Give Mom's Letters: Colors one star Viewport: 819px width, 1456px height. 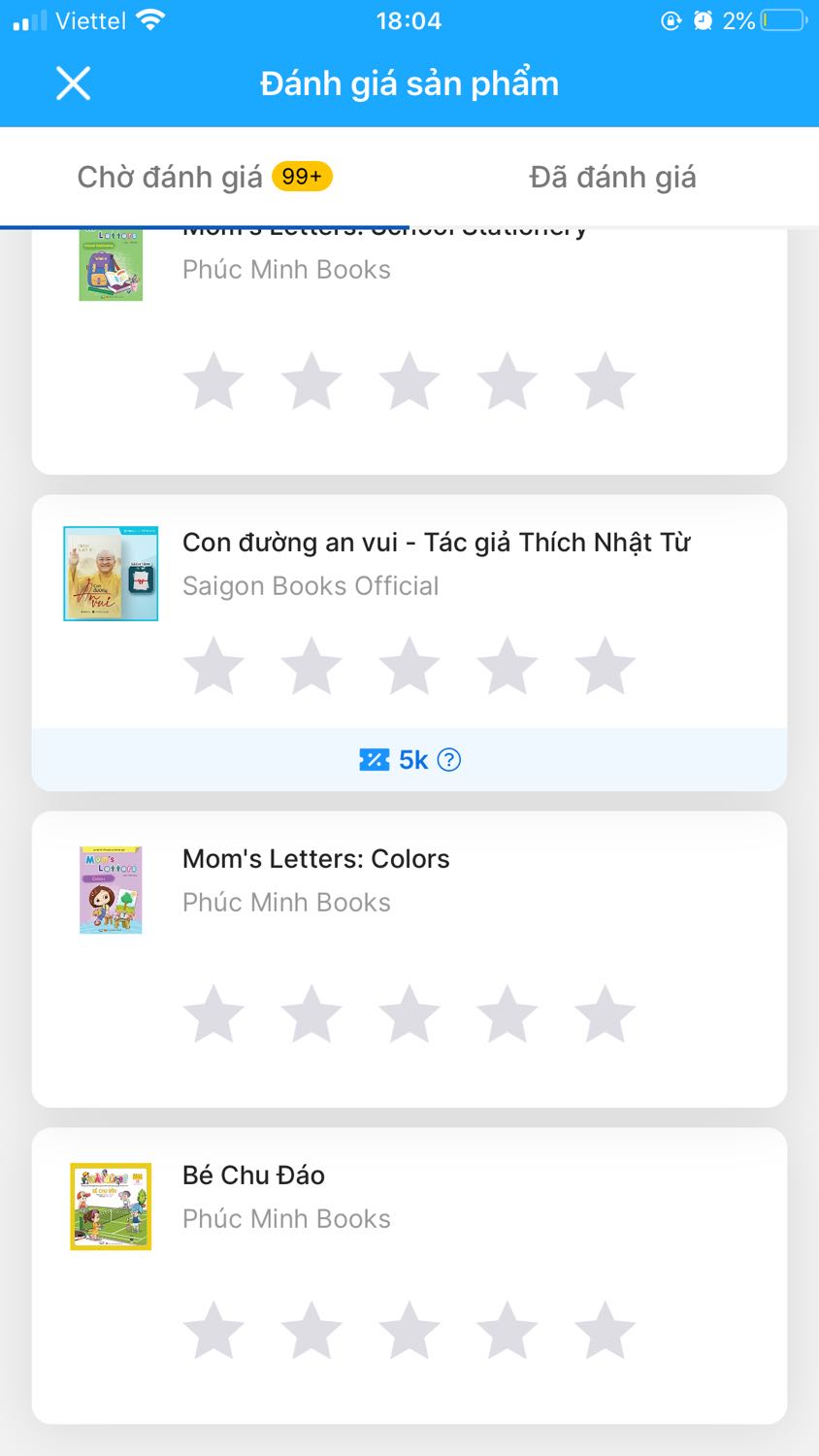point(213,1014)
